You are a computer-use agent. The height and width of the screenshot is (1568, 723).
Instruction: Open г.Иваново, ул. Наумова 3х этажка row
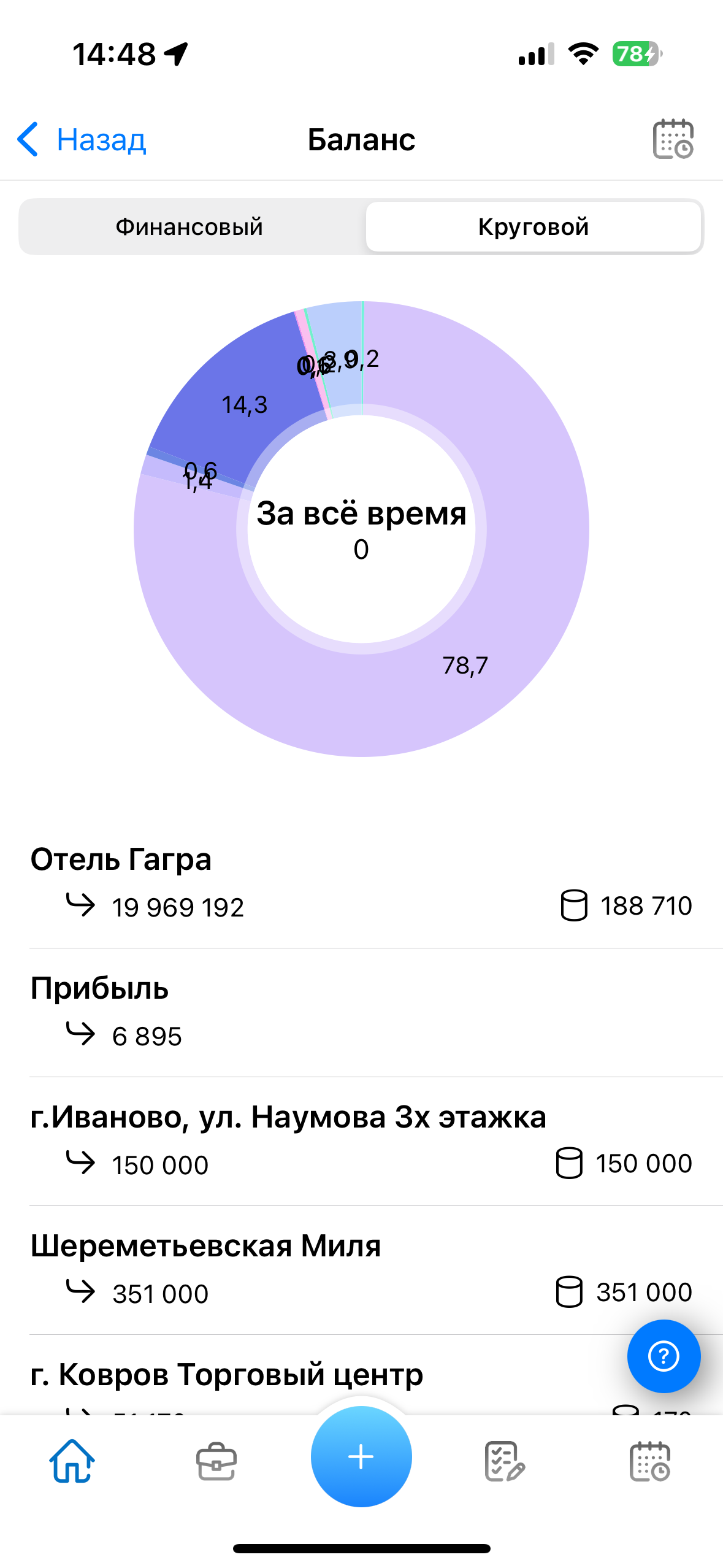(x=361, y=1140)
